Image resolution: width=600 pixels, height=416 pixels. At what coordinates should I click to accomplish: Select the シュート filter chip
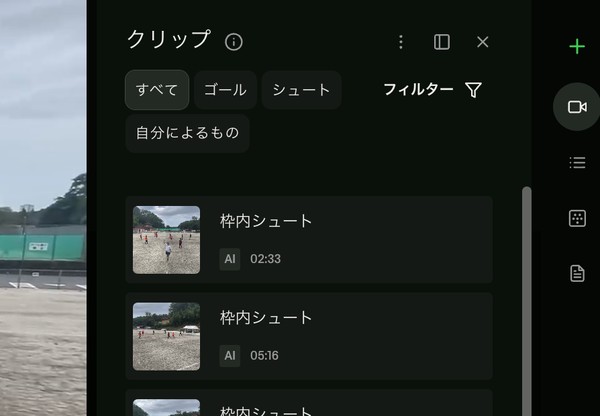tap(301, 90)
